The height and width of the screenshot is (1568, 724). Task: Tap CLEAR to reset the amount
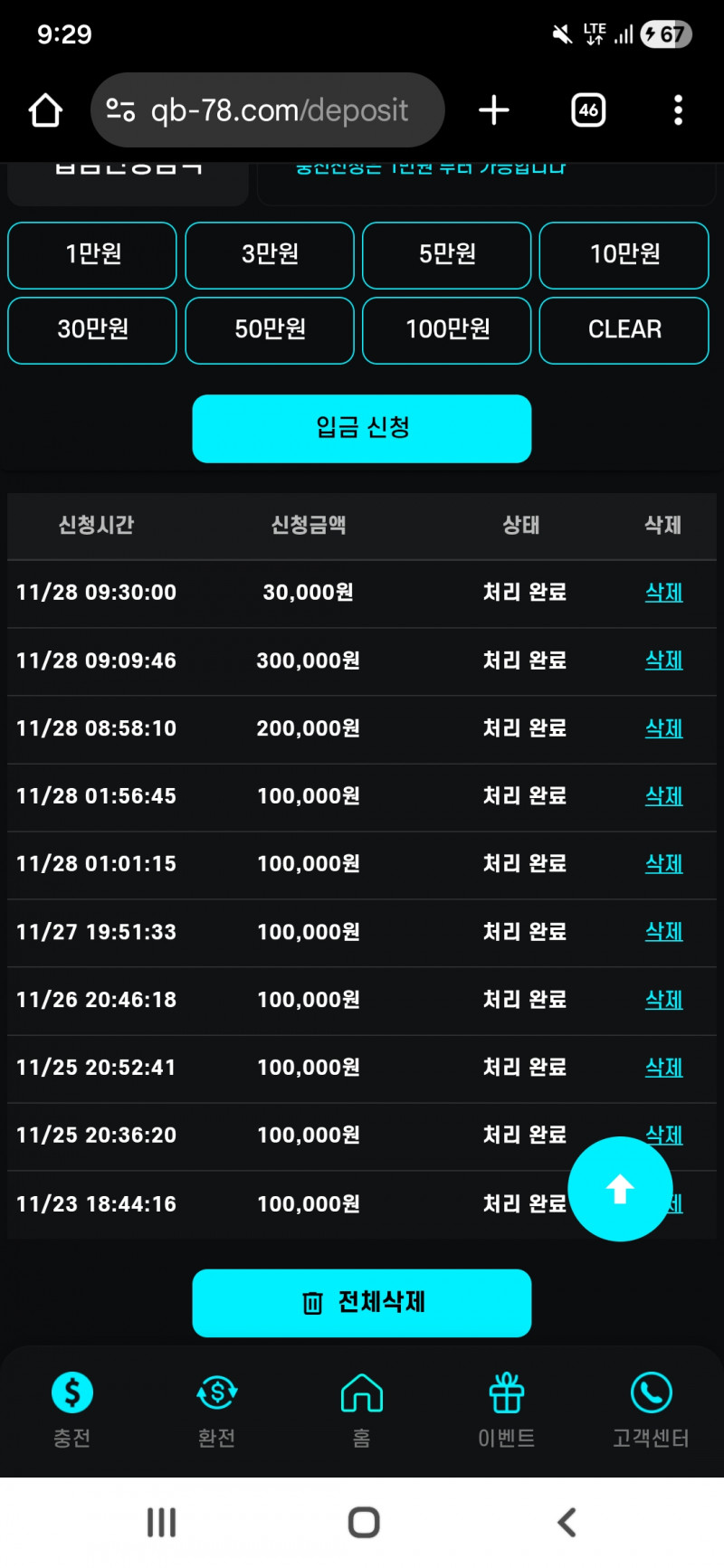coord(624,329)
